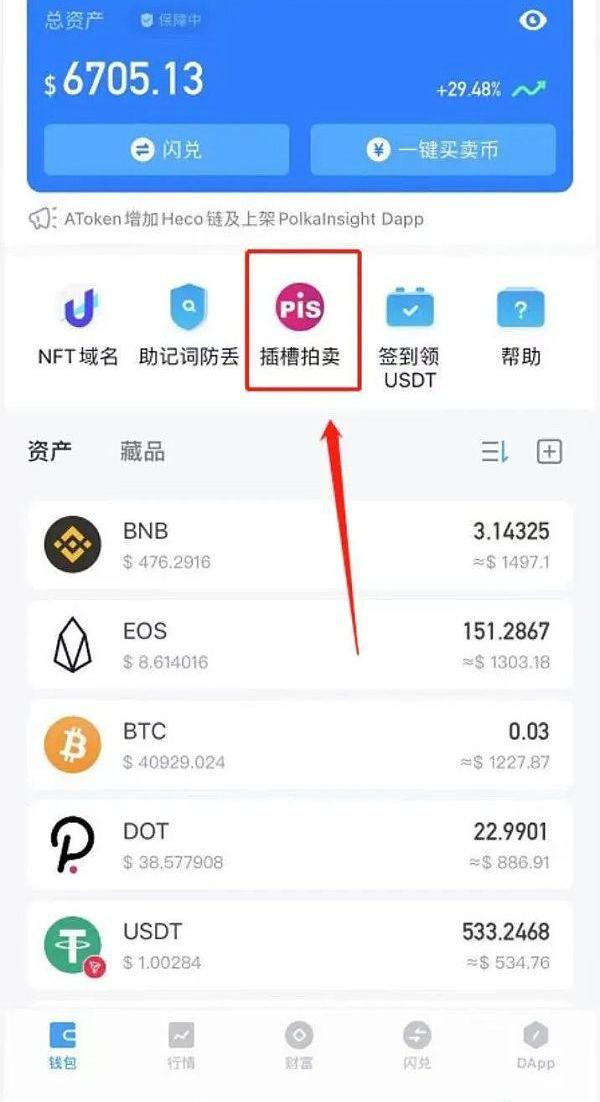Open NFT域名 shortcut
This screenshot has width=600, height=1102.
click(x=78, y=325)
